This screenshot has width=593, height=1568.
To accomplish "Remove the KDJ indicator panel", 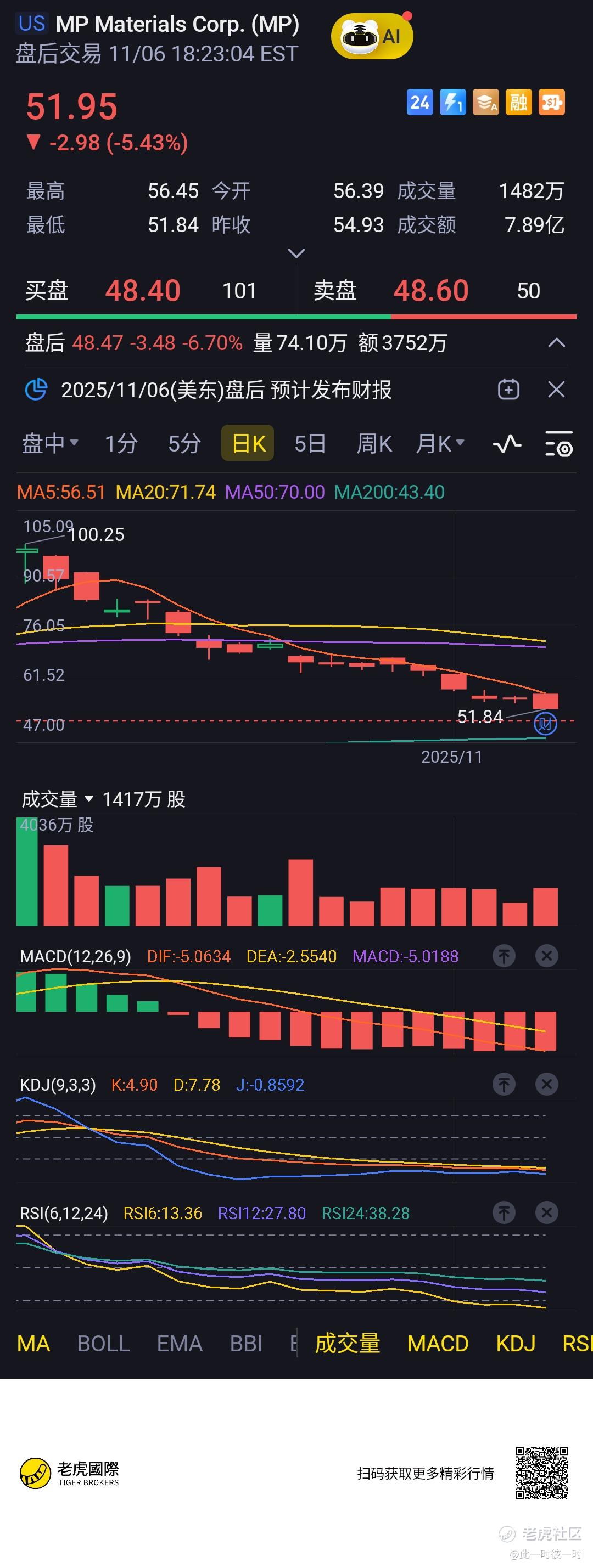I will 547,1084.
